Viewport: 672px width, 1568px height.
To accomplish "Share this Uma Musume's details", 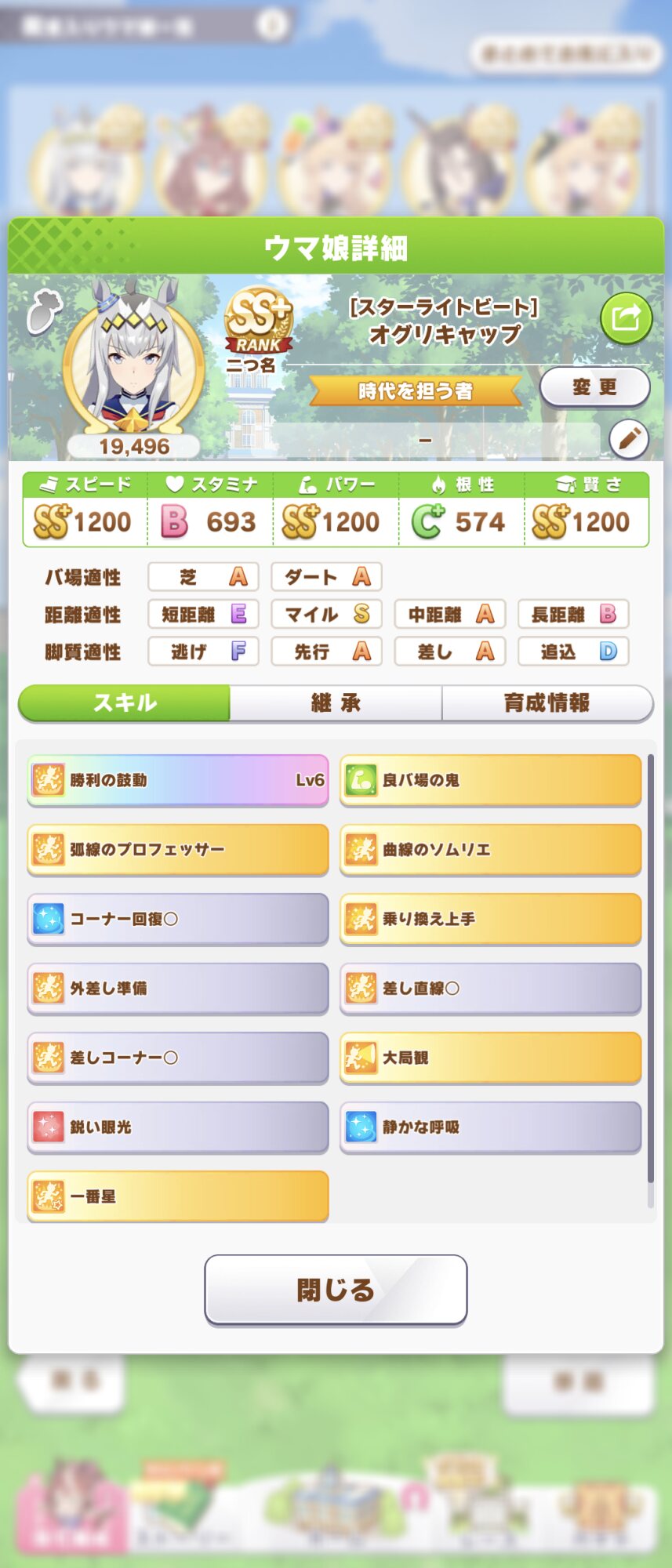I will (x=626, y=318).
